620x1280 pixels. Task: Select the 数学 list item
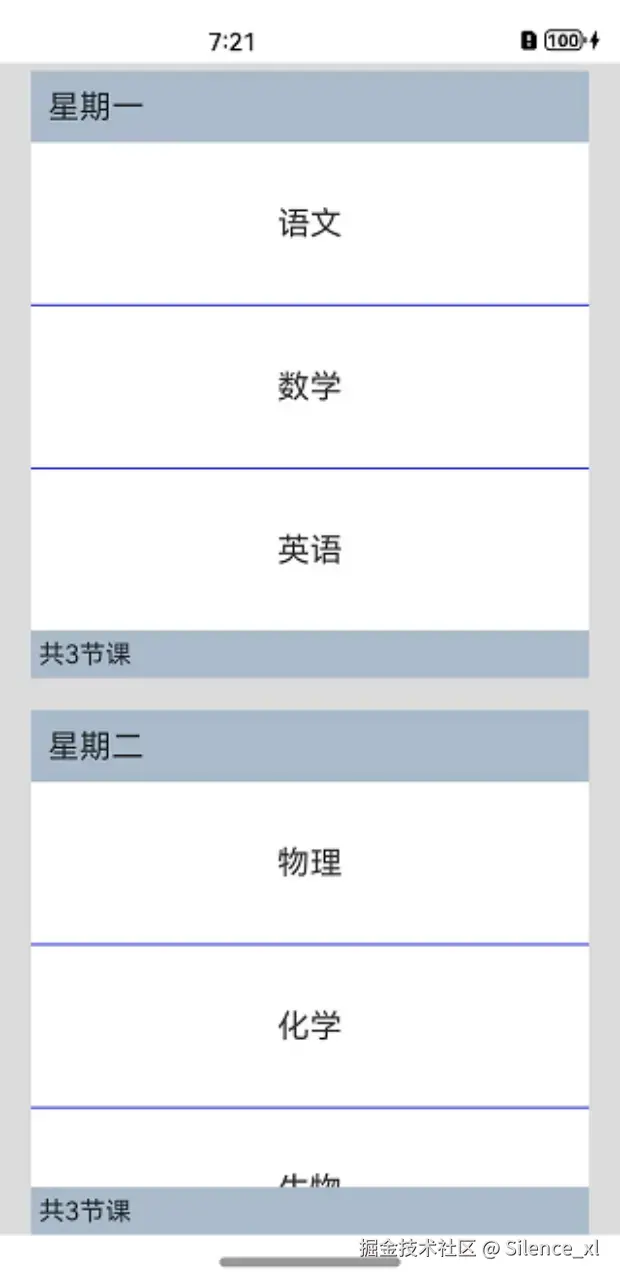click(x=309, y=386)
